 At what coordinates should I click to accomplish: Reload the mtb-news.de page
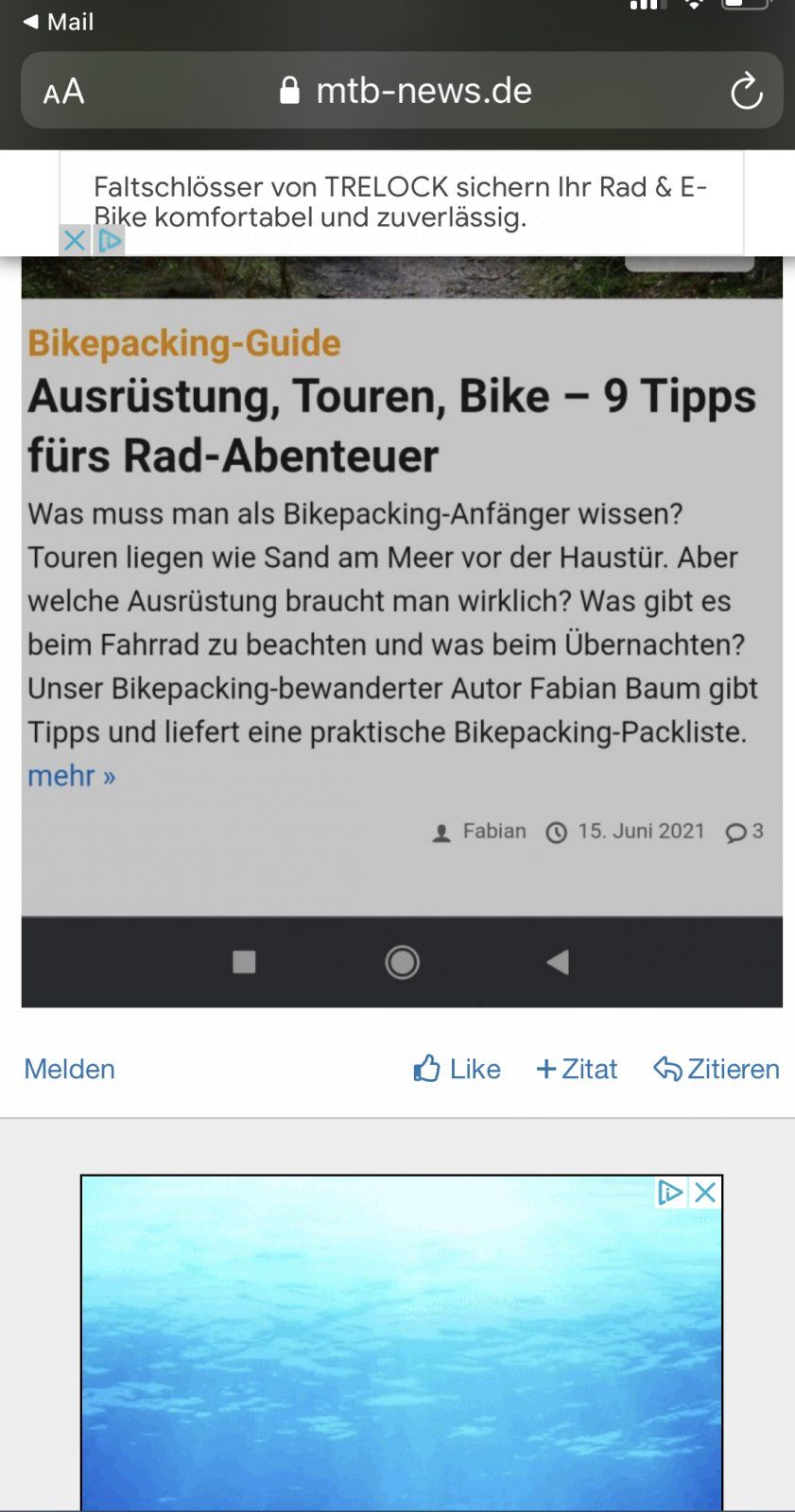[746, 92]
